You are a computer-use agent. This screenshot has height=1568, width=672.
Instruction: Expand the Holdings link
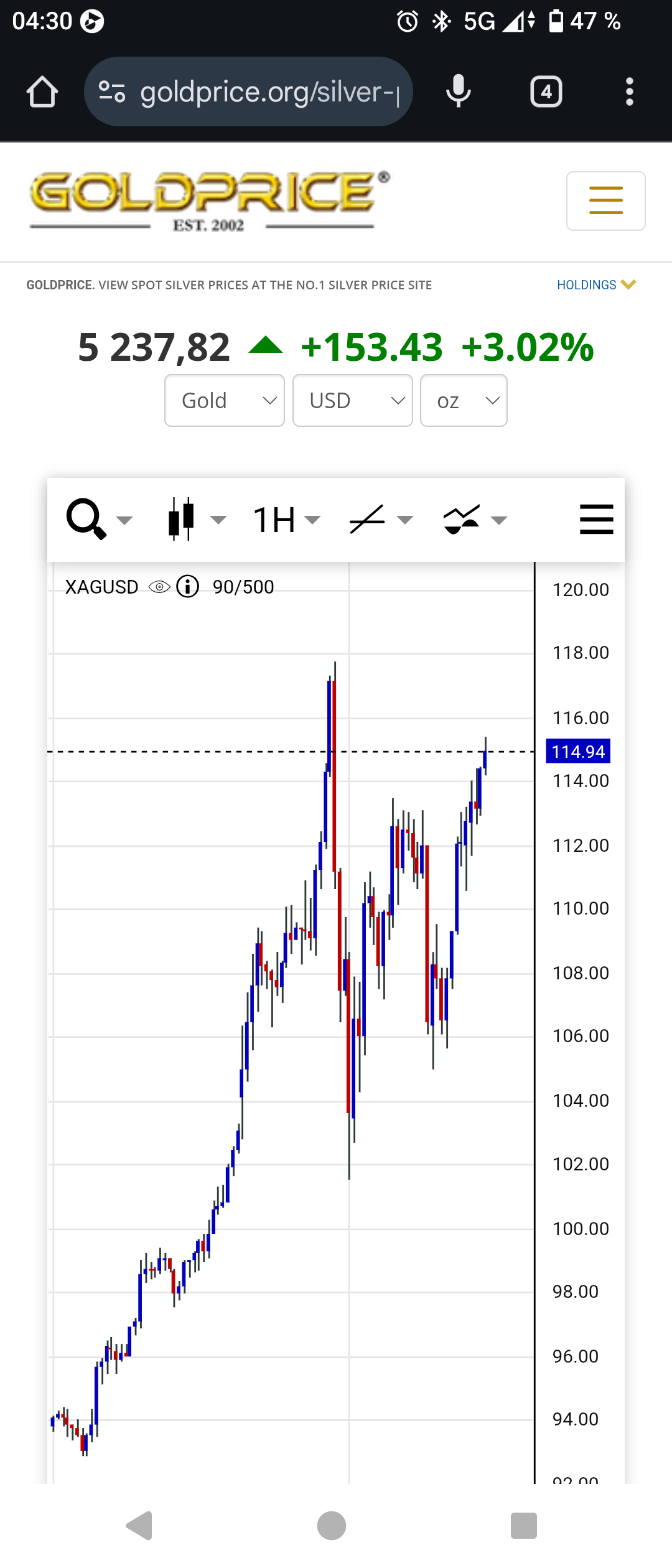pyautogui.click(x=595, y=285)
